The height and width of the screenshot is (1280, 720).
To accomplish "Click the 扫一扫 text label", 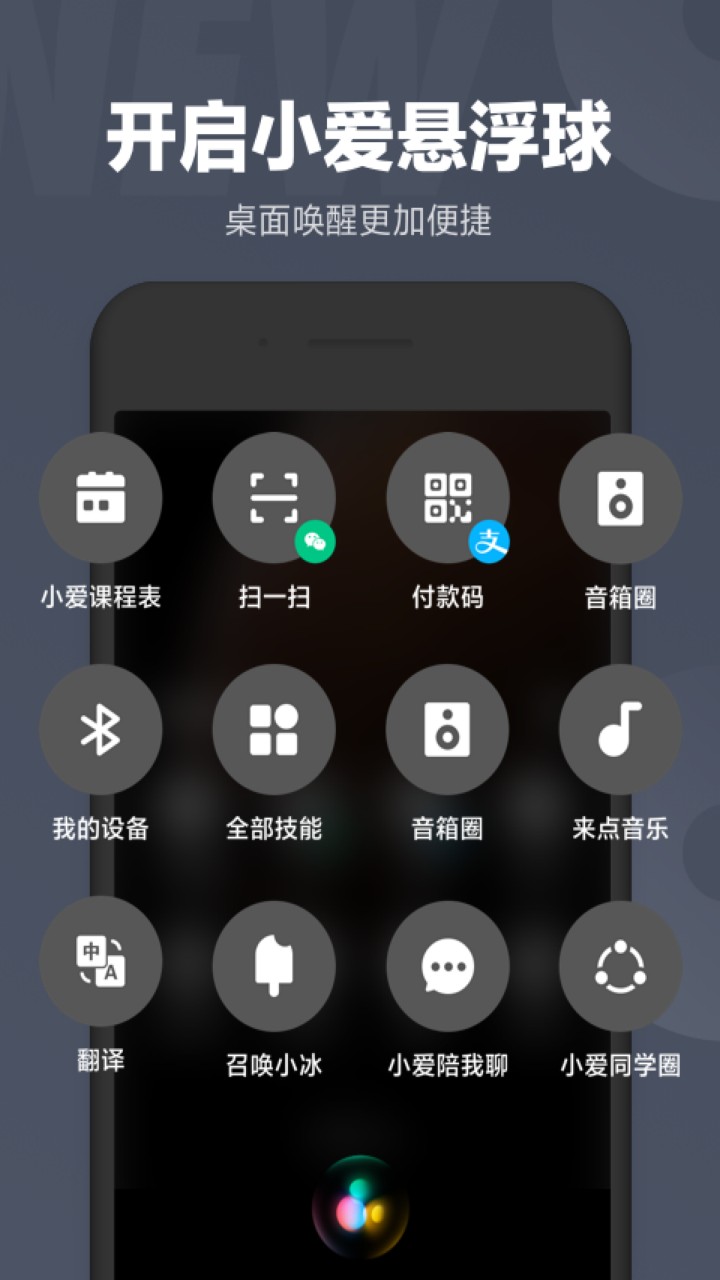I will tap(274, 596).
